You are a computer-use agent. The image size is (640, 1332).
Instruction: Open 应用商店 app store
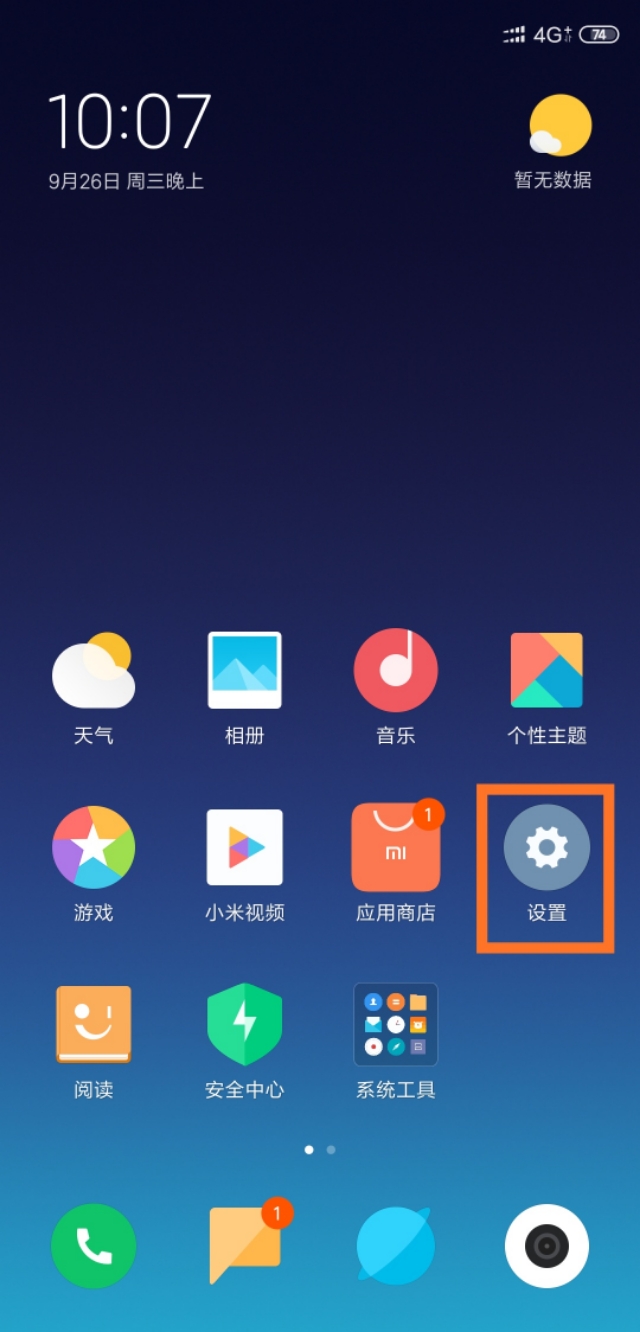(x=395, y=847)
